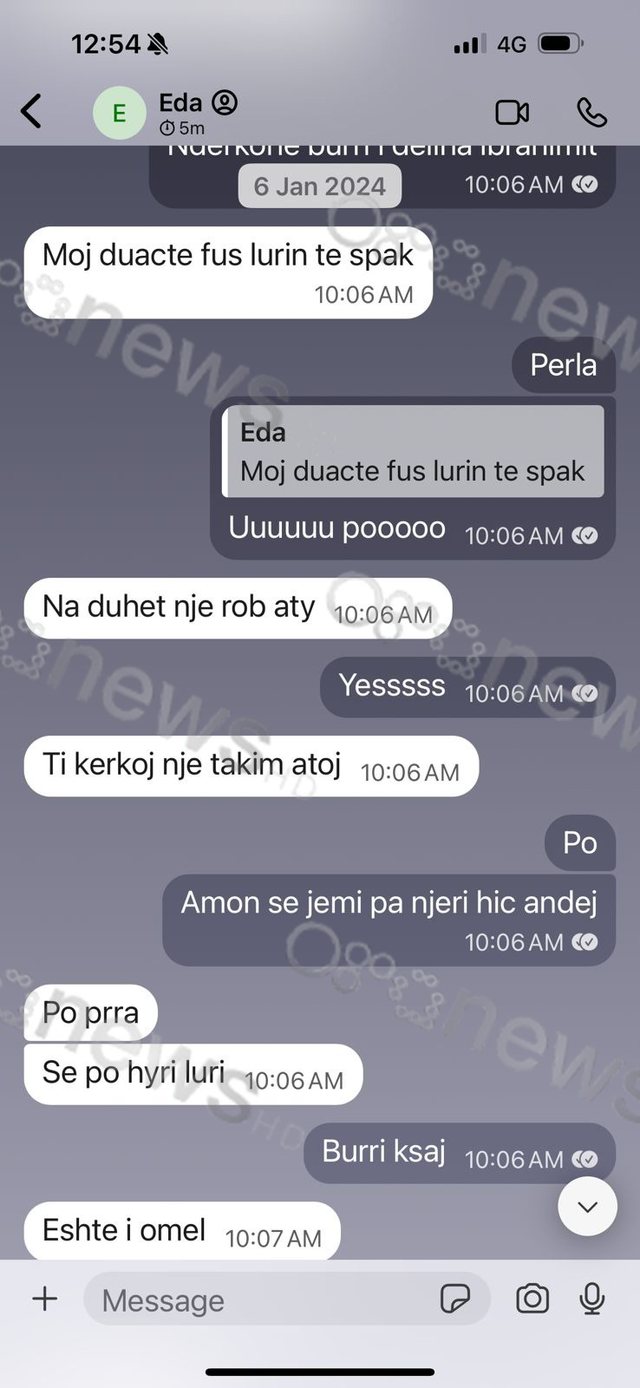Image resolution: width=640 pixels, height=1388 pixels.
Task: Open the camera to take photo
Action: point(532,1299)
